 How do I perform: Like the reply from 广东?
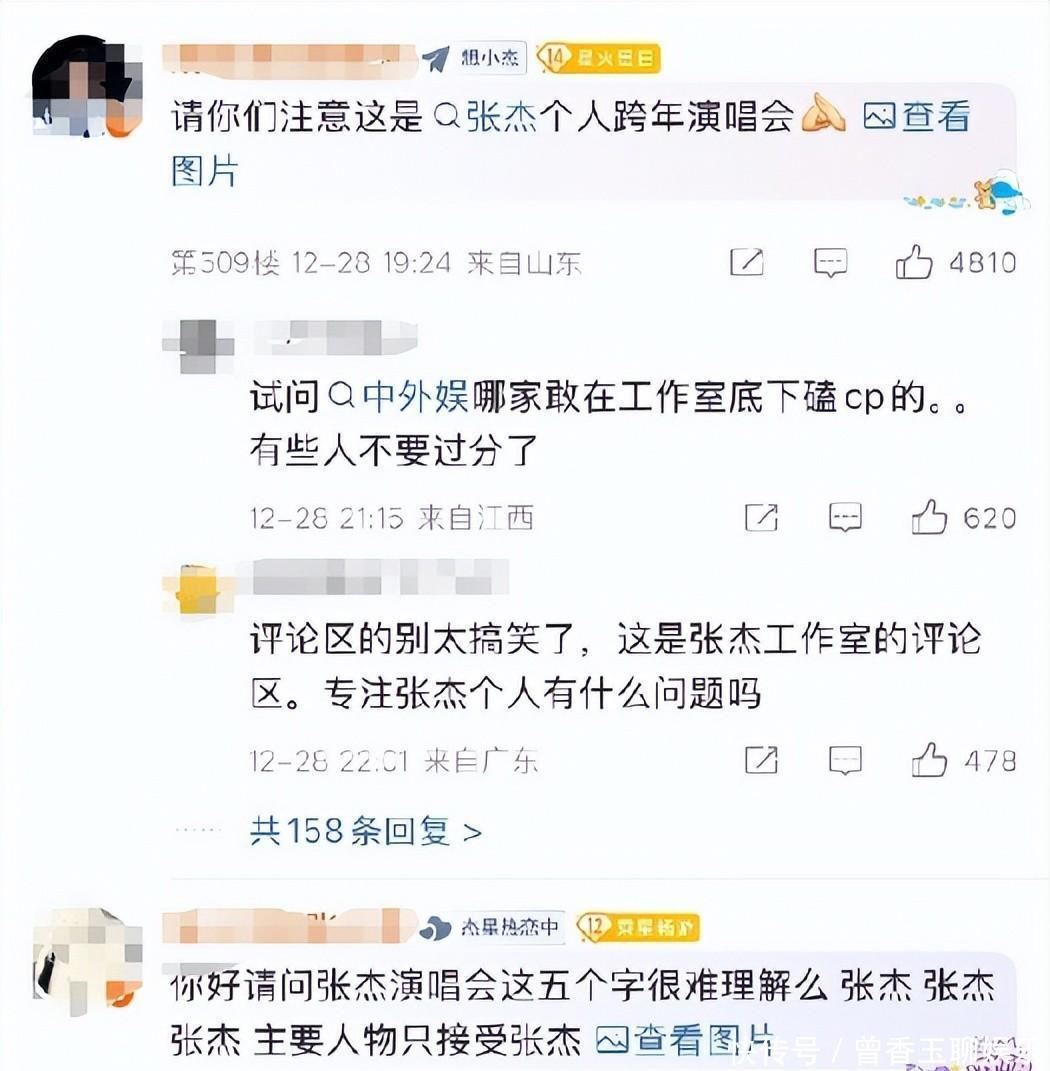tap(929, 760)
